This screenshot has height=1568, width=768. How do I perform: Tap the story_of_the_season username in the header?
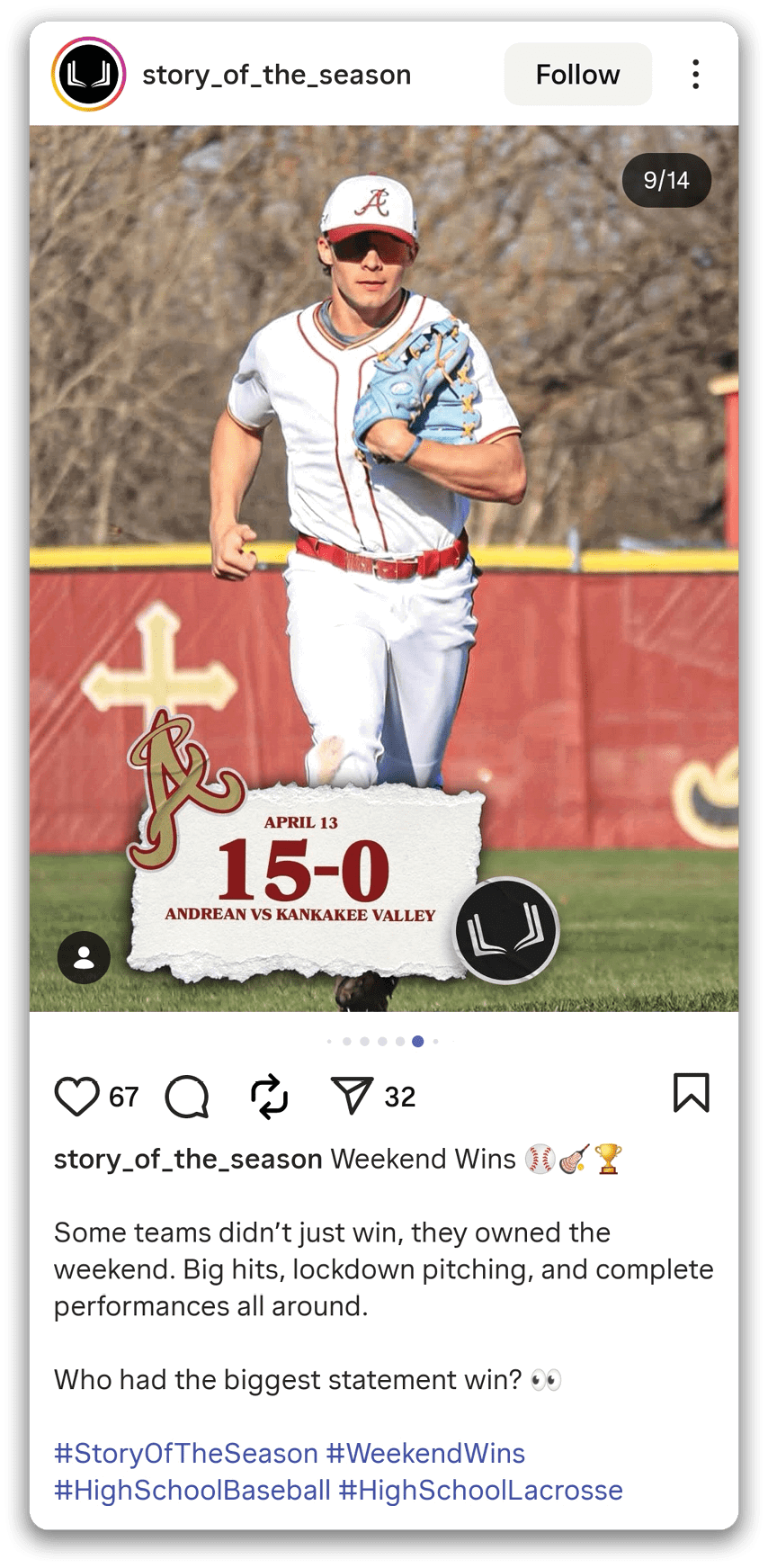277,75
